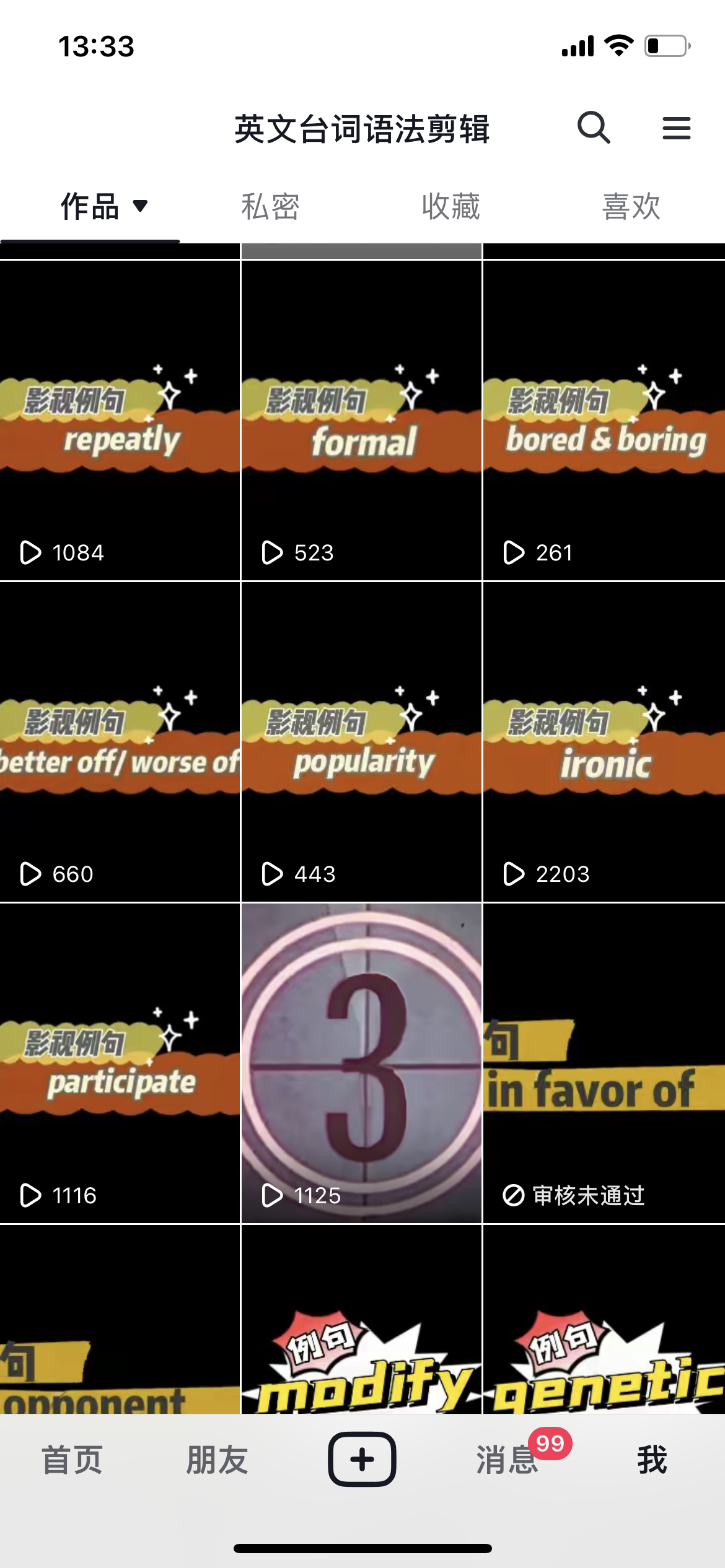Tap the plus button to create a video
This screenshot has height=1568, width=725.
(362, 1459)
